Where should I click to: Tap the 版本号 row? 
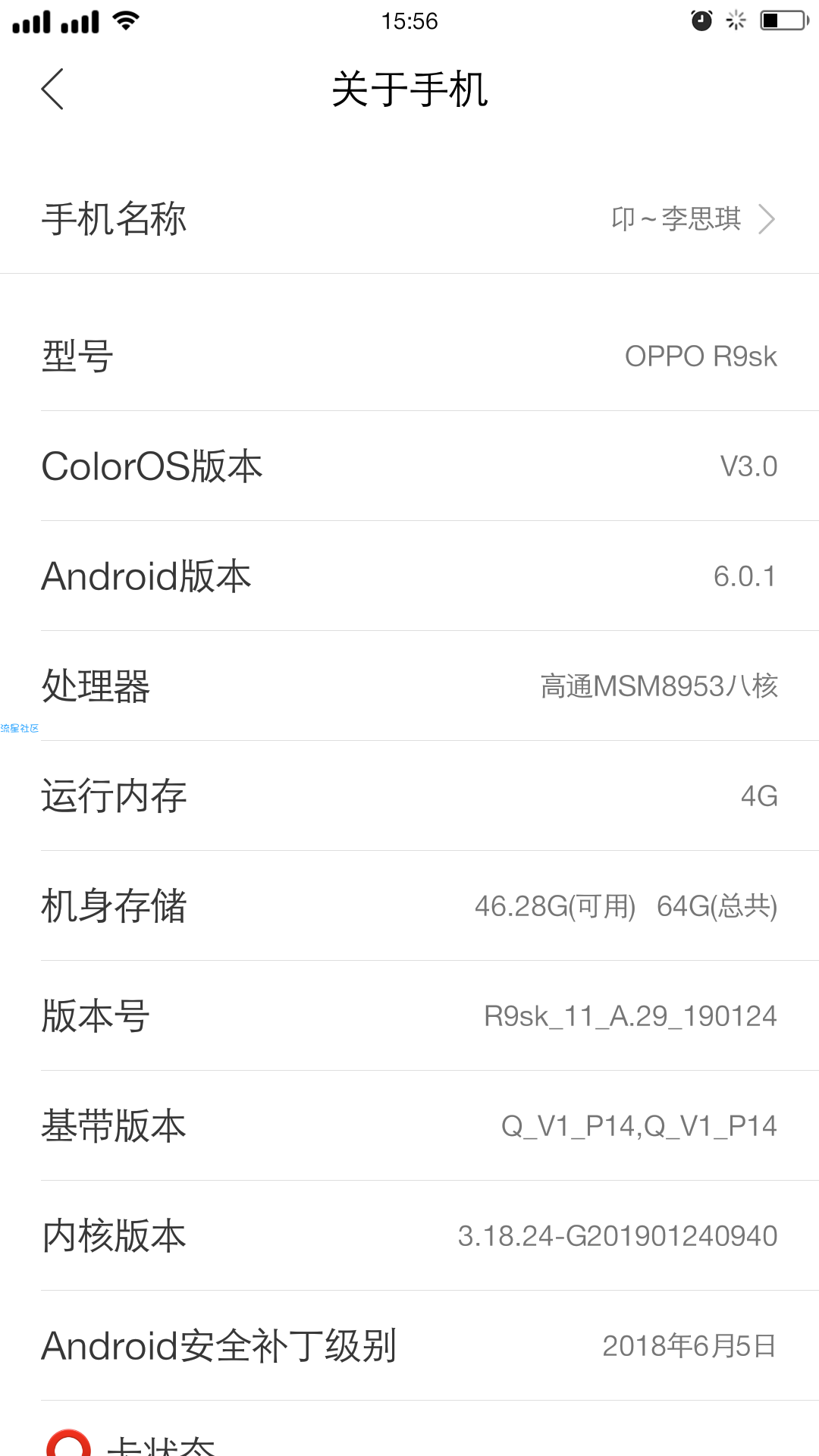[409, 1016]
